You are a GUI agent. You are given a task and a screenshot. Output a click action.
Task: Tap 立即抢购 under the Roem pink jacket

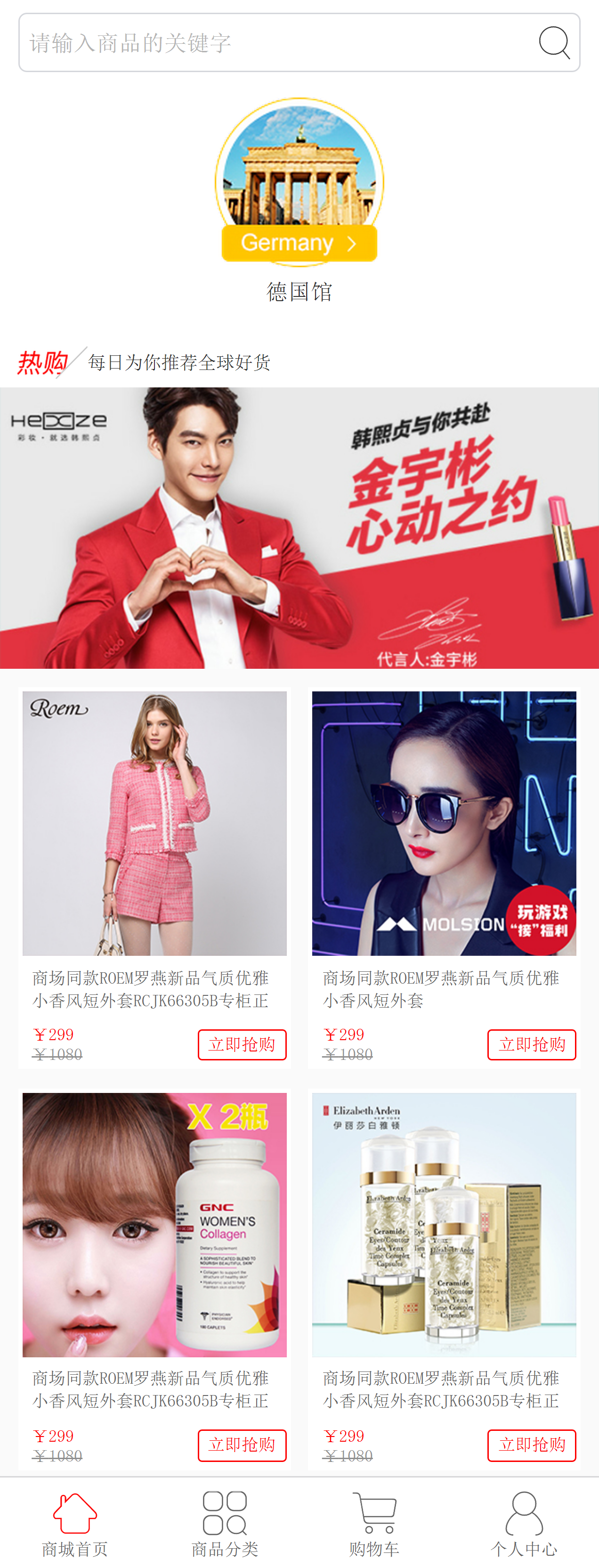pyautogui.click(x=242, y=1044)
